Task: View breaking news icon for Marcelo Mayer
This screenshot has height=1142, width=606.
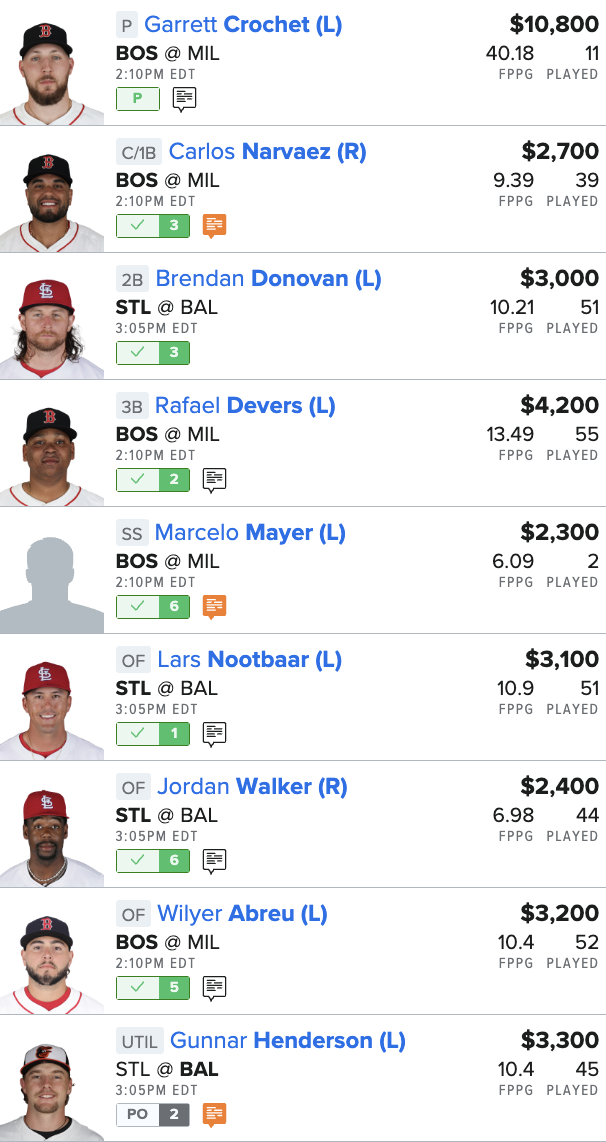Action: pos(214,606)
